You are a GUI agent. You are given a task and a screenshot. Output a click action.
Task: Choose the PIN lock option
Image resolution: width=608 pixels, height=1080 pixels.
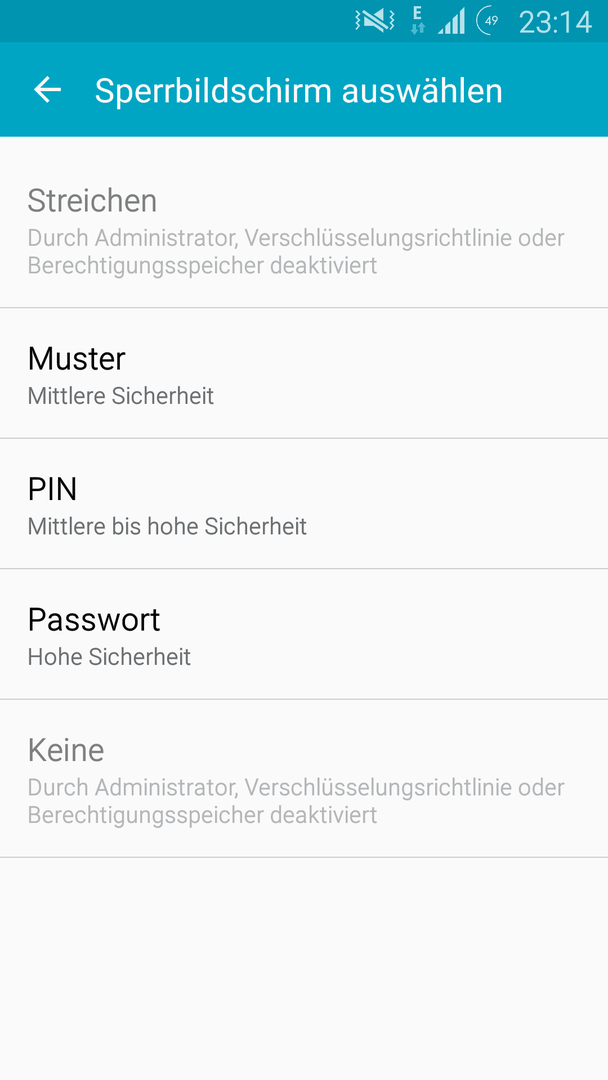304,504
